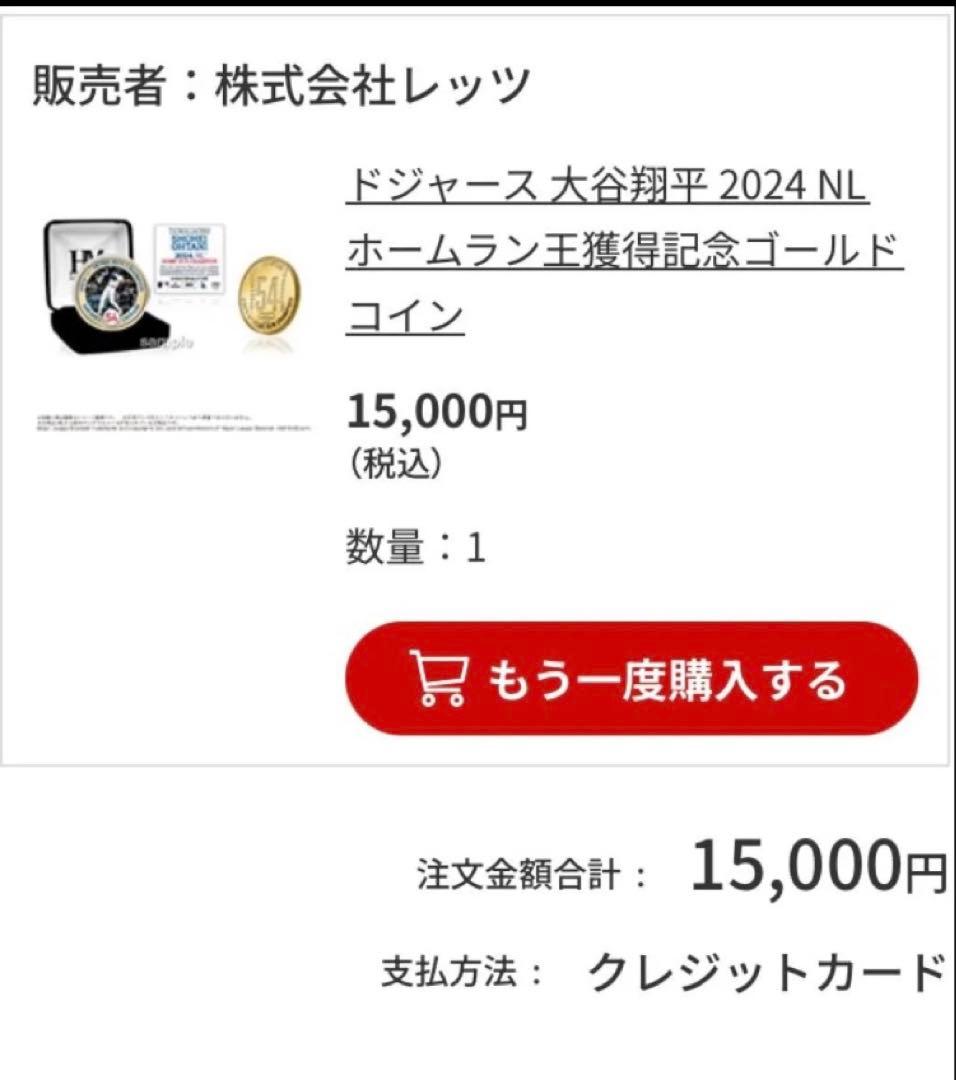Click the white certificate card in product photo
This screenshot has height=1080, width=956.
(x=185, y=258)
